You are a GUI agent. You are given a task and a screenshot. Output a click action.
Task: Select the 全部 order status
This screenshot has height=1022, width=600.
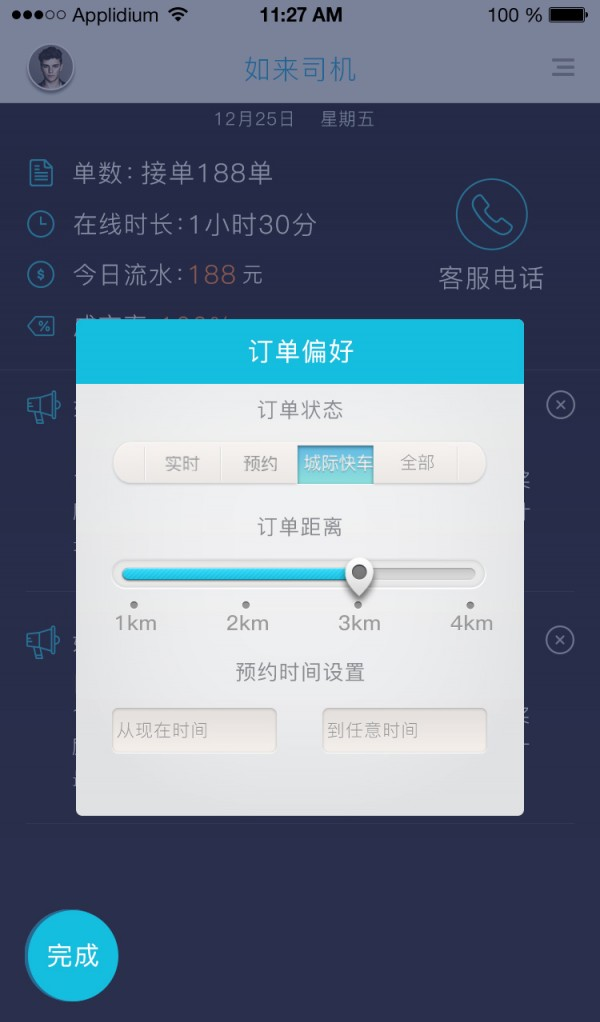point(417,464)
